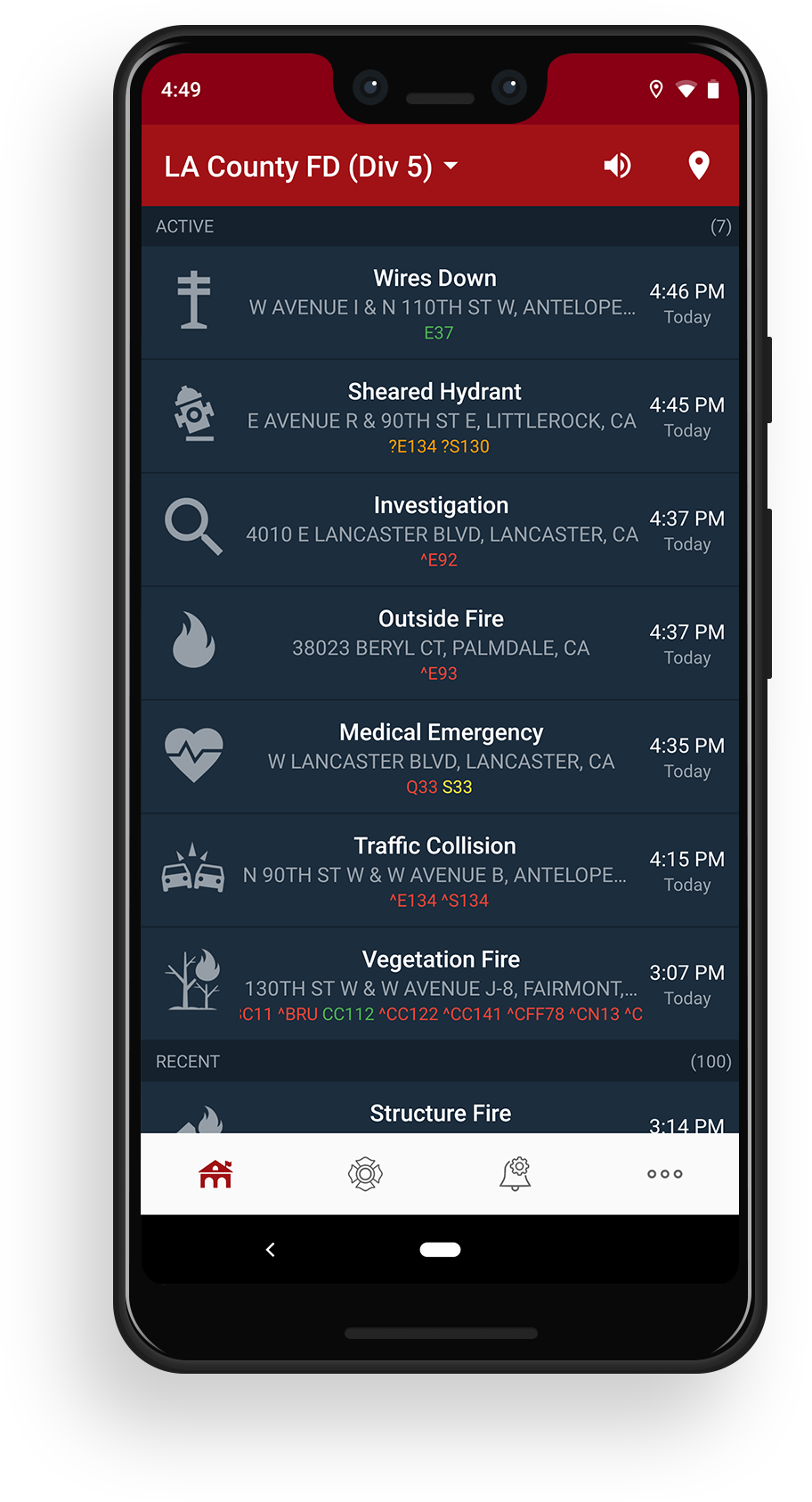Collapse the ACTIVE incidents section
Viewport: 812px width, 1502px height.
point(439,225)
